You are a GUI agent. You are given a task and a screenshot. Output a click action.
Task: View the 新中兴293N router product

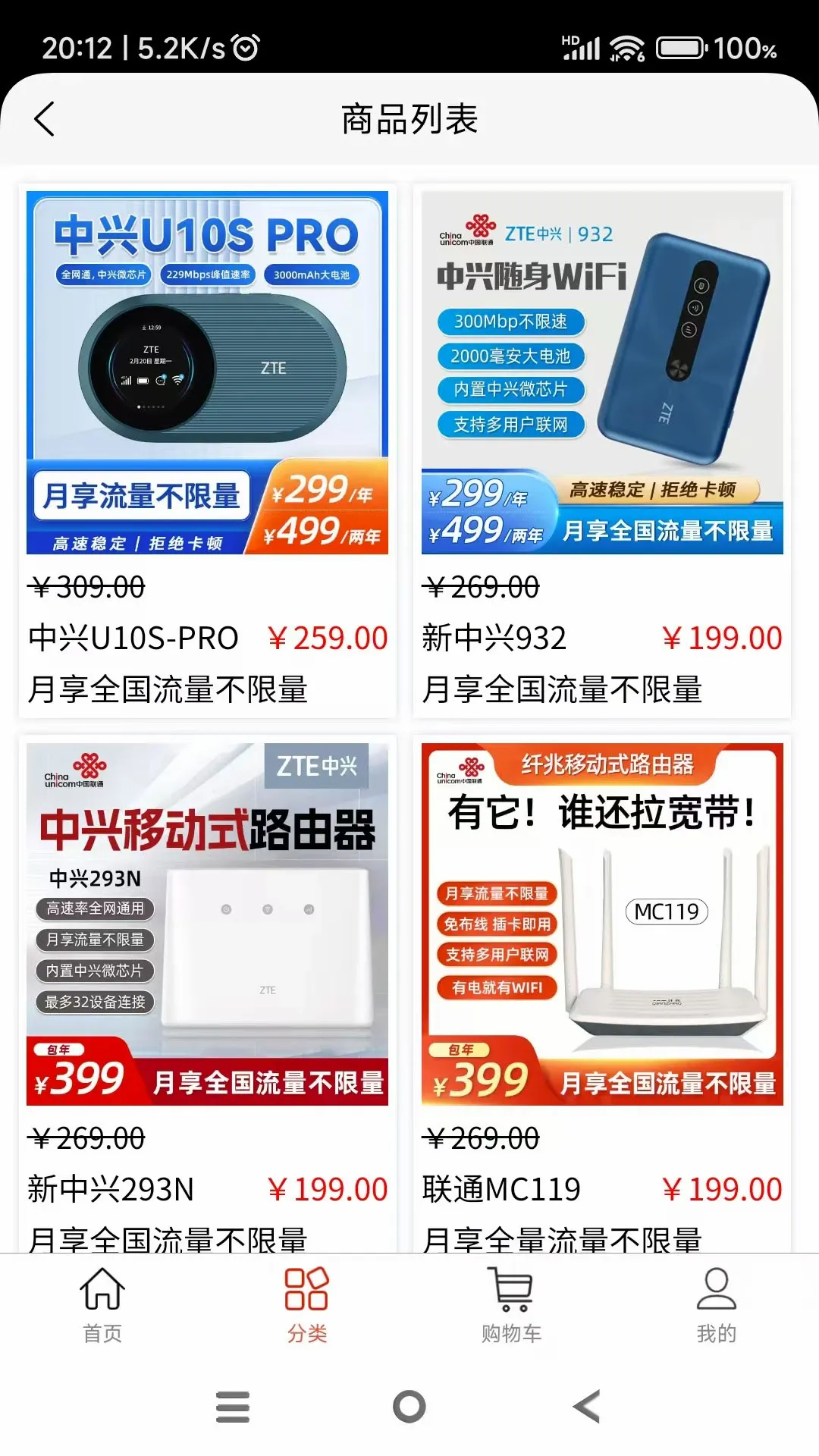pos(207,993)
